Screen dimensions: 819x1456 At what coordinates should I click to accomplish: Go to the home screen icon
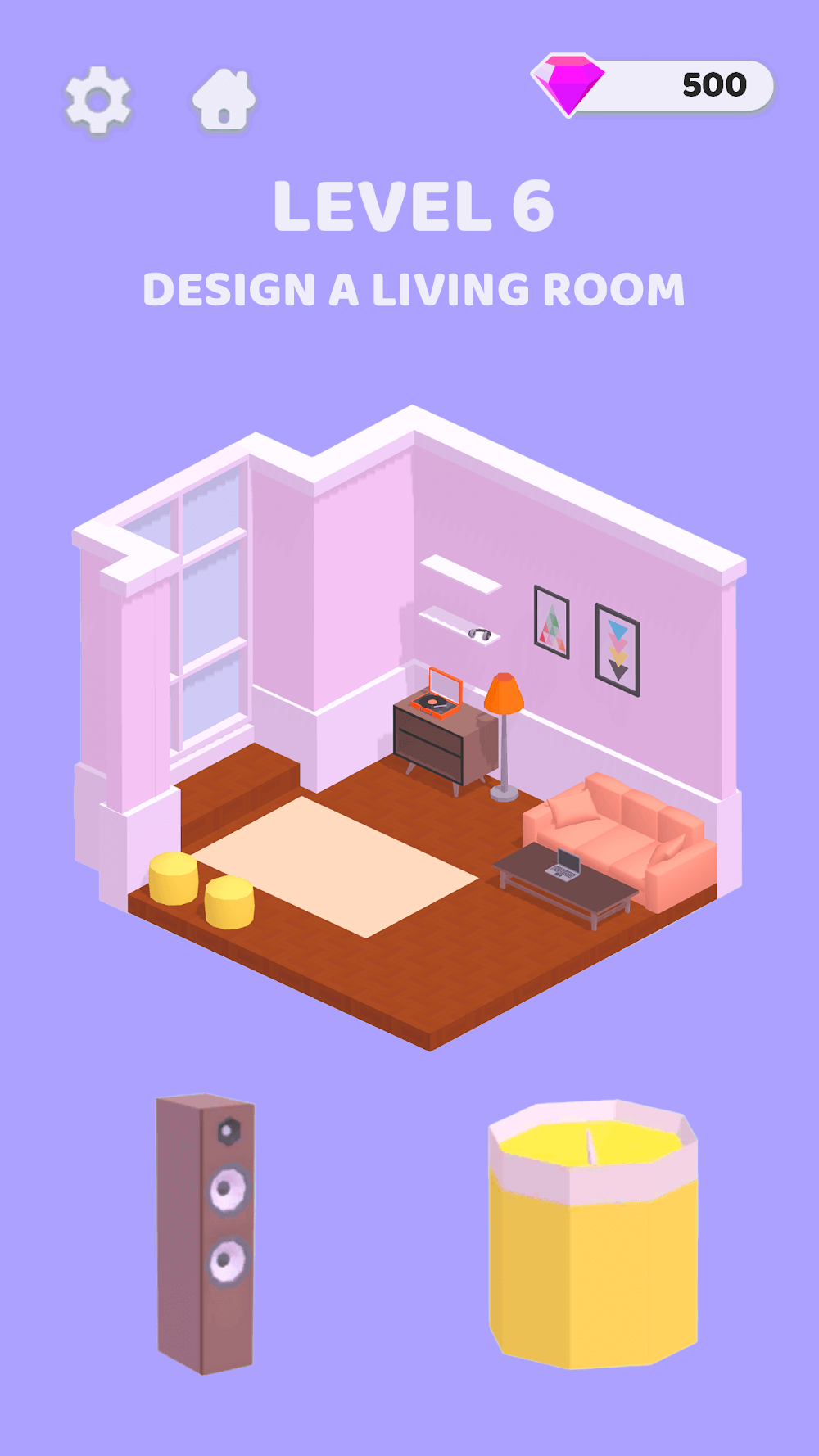(224, 101)
